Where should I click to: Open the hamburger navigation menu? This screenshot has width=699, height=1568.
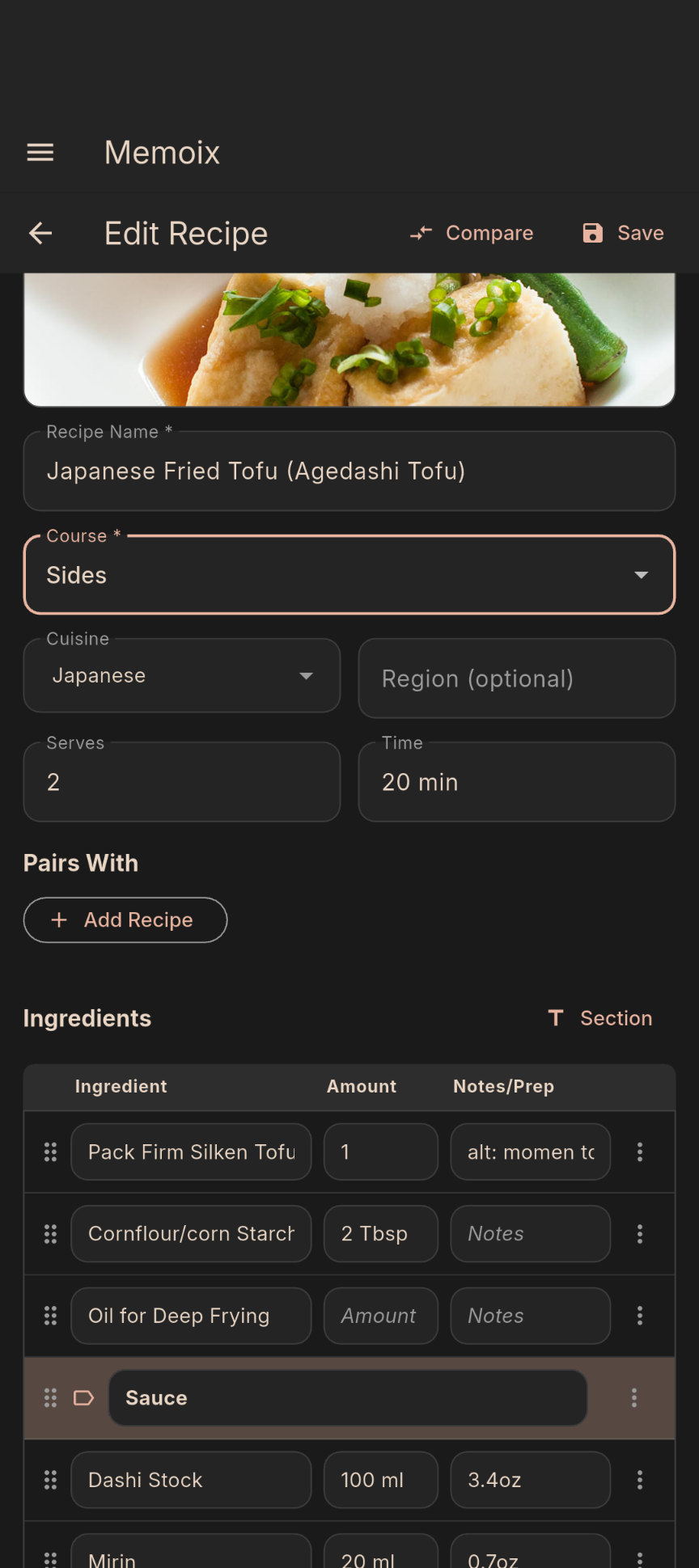click(x=40, y=152)
